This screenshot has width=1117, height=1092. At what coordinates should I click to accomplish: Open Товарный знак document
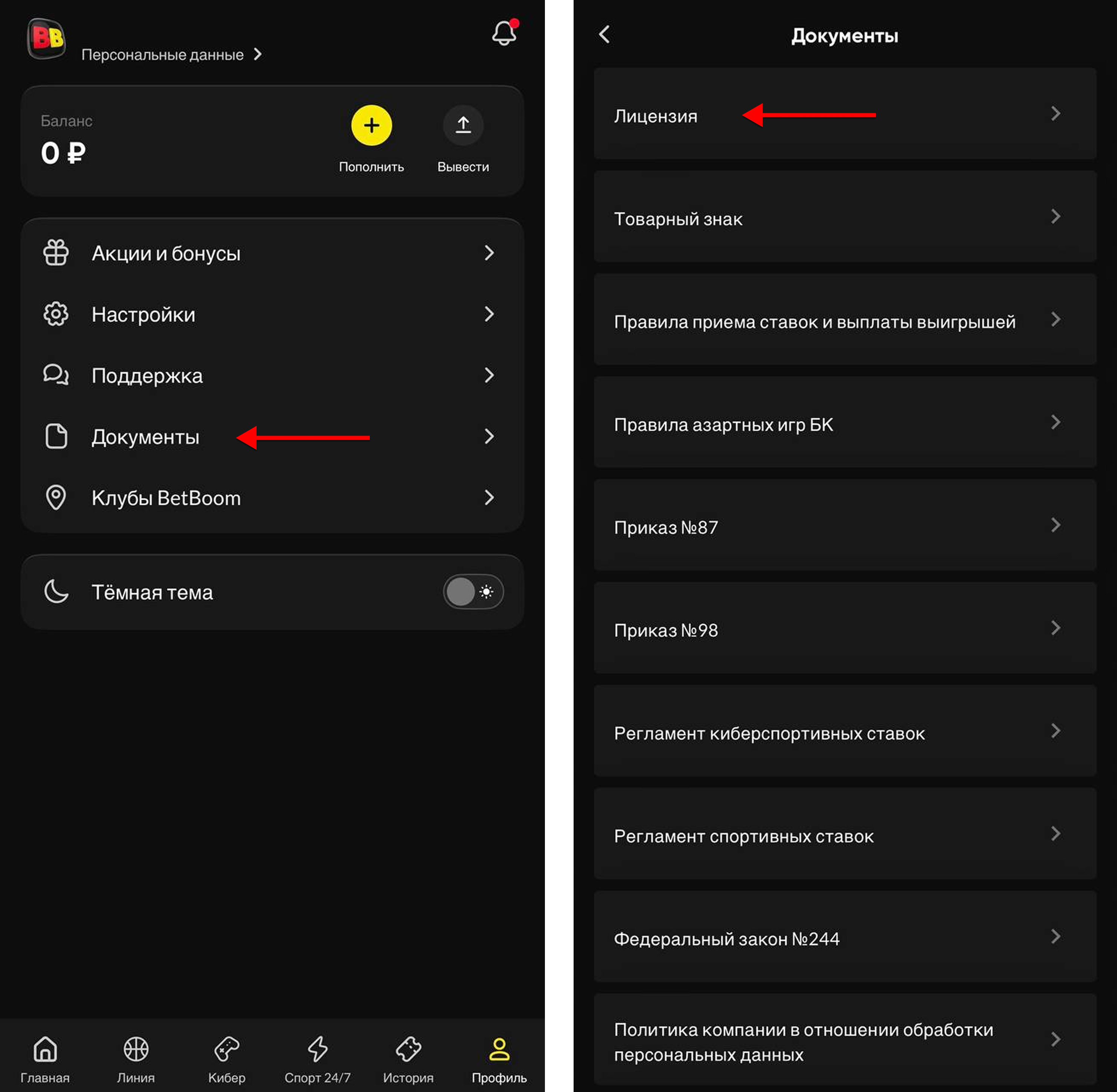pos(845,217)
